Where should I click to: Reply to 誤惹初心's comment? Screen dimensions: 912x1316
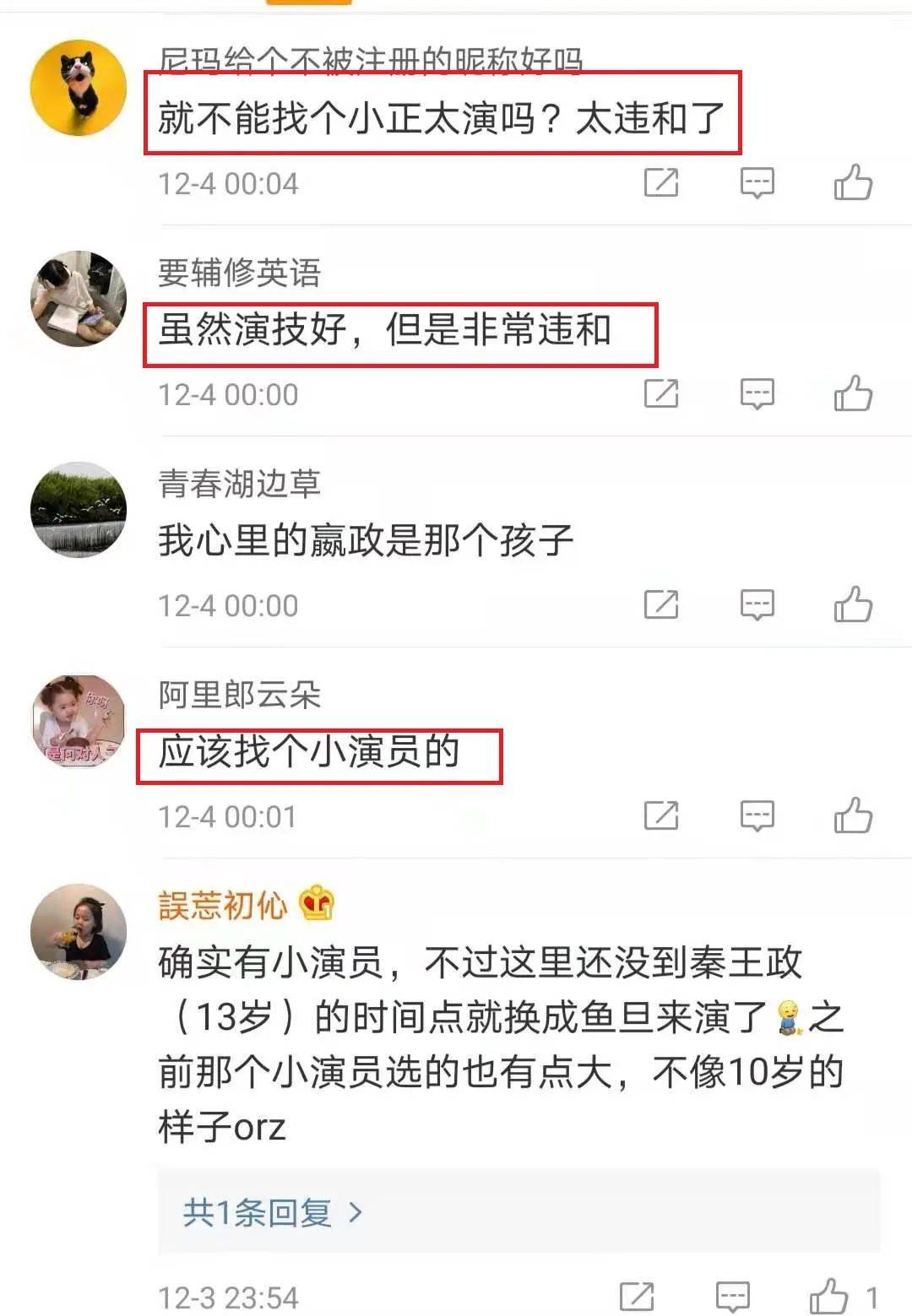[x=732, y=1296]
